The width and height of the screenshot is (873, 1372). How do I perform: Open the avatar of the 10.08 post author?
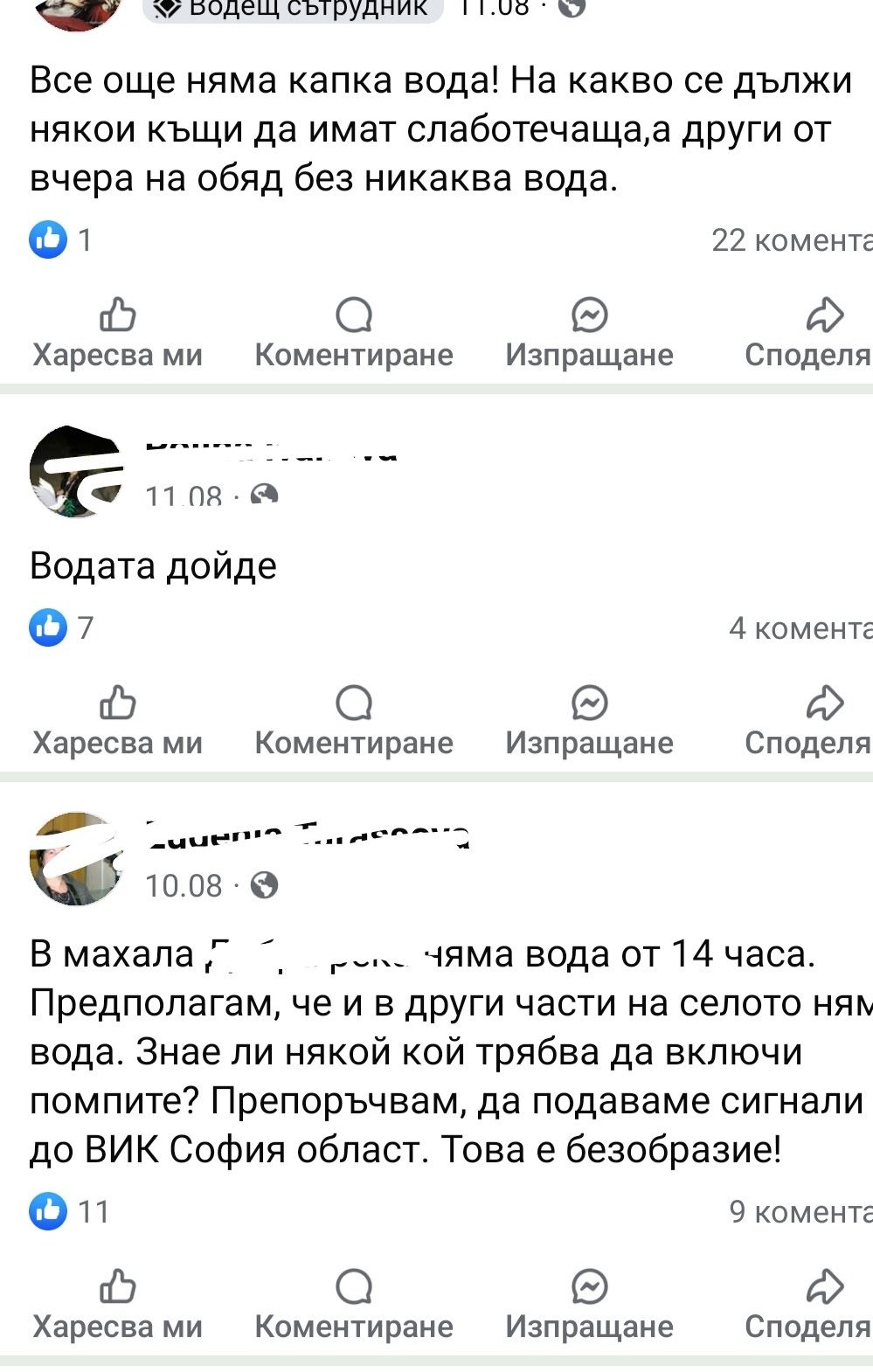click(77, 859)
